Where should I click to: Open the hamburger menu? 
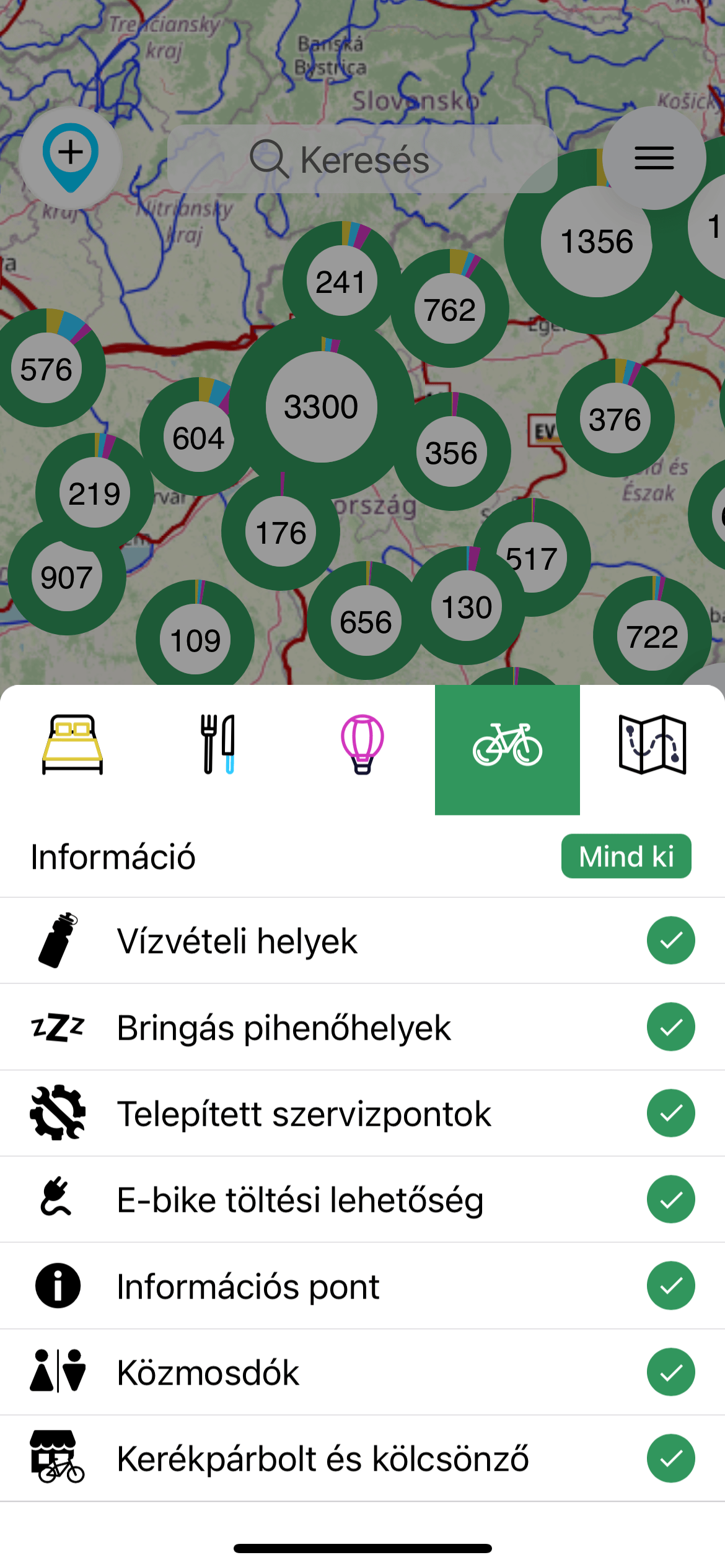[654, 158]
